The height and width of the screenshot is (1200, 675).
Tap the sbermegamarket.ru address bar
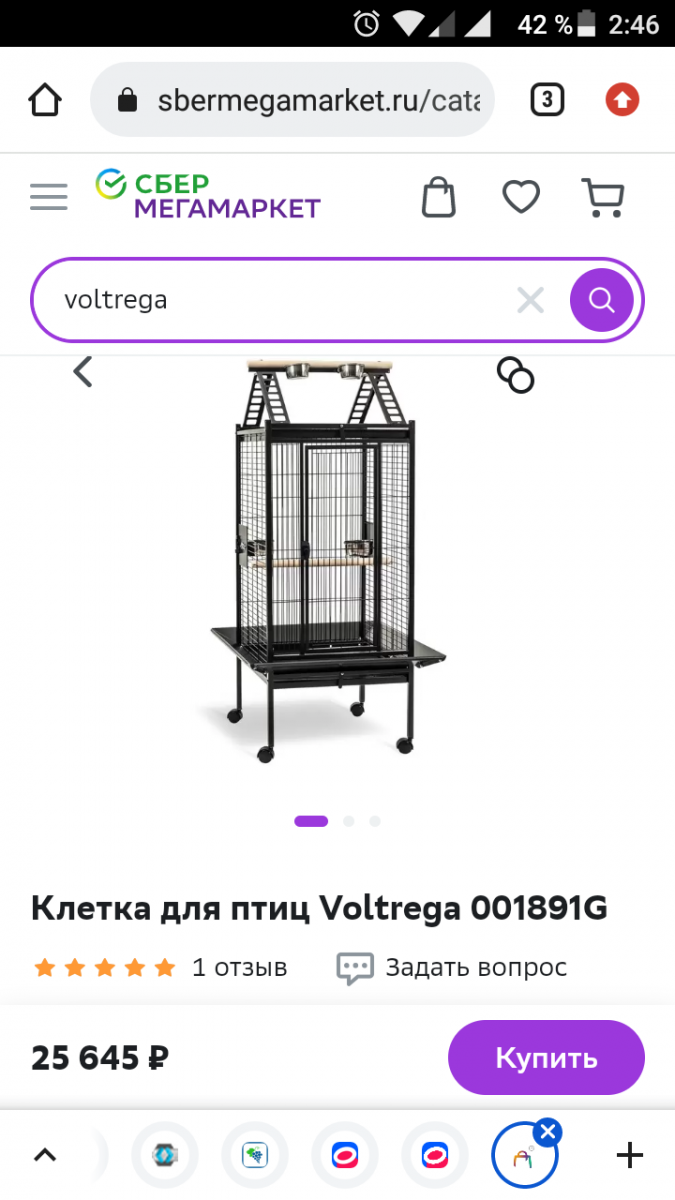pos(292,100)
